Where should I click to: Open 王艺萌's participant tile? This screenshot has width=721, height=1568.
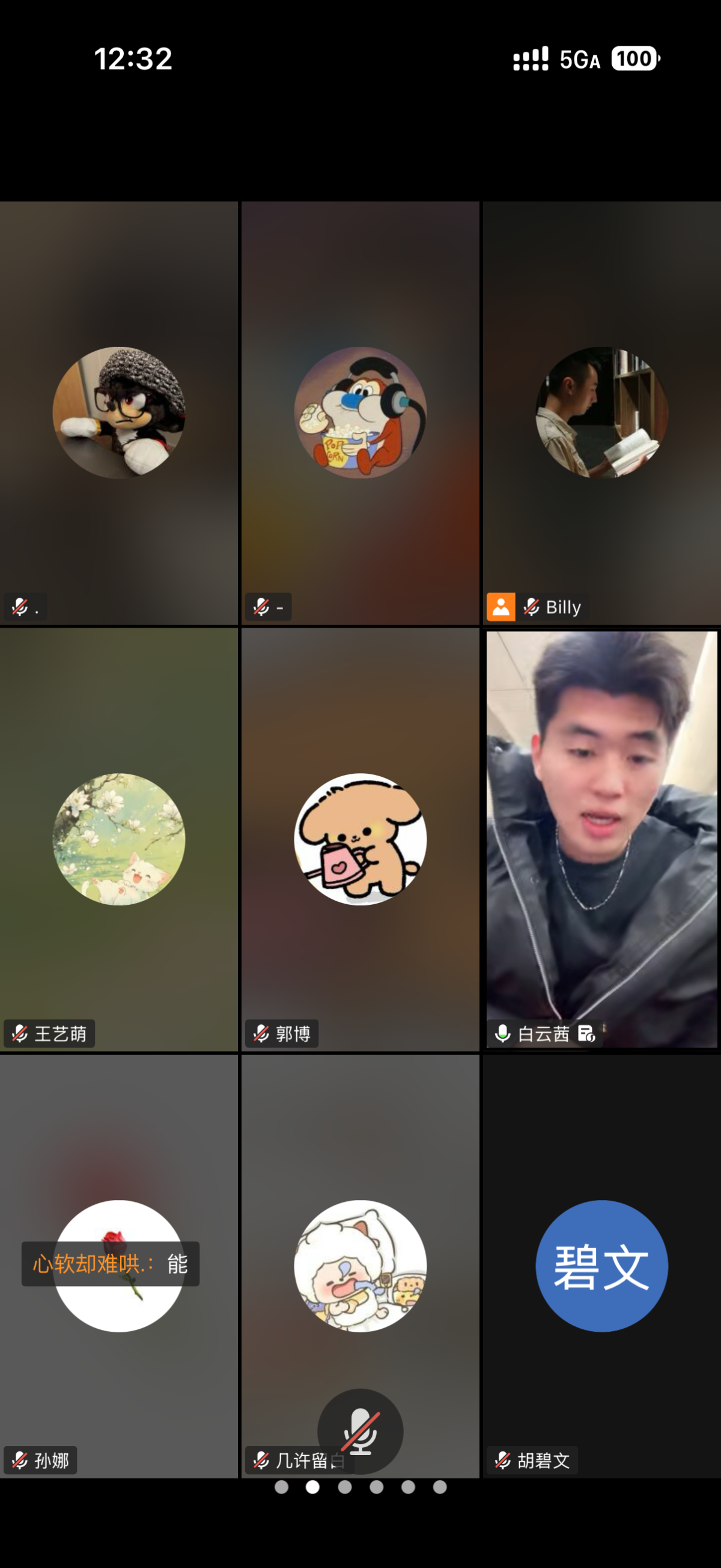(x=118, y=839)
